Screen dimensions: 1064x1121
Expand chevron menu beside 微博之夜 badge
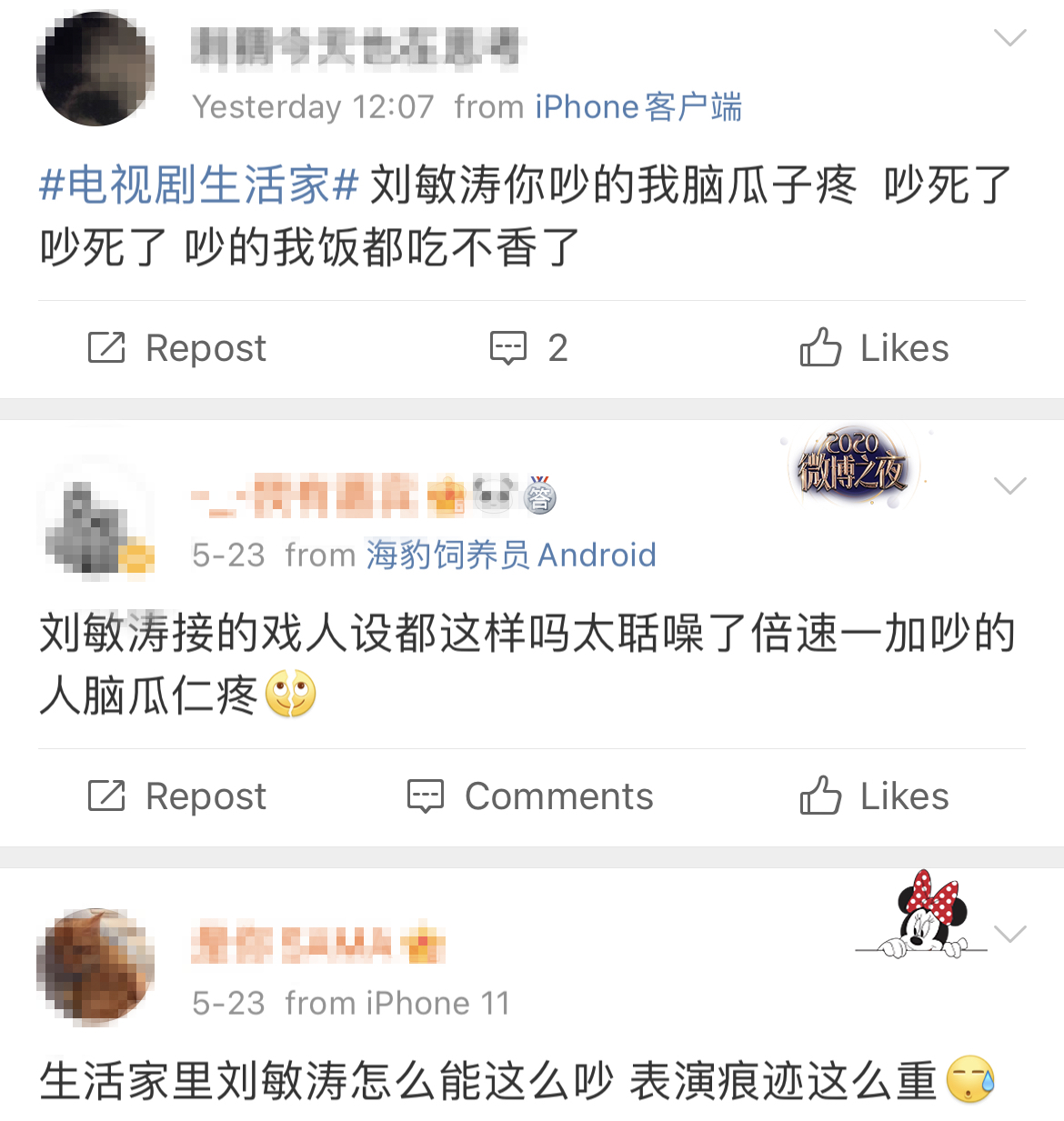click(x=1009, y=485)
